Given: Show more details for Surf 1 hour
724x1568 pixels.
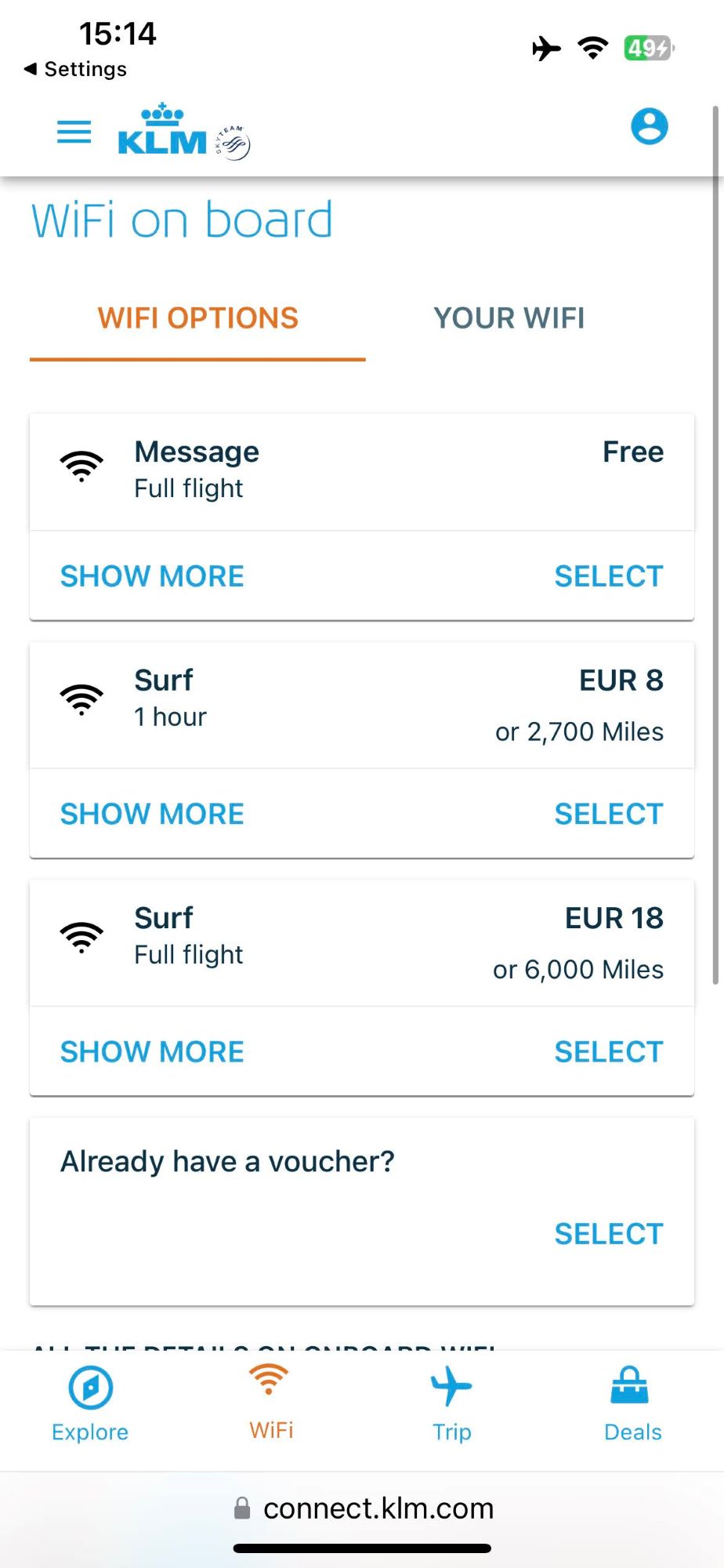Looking at the screenshot, I should (x=152, y=814).
